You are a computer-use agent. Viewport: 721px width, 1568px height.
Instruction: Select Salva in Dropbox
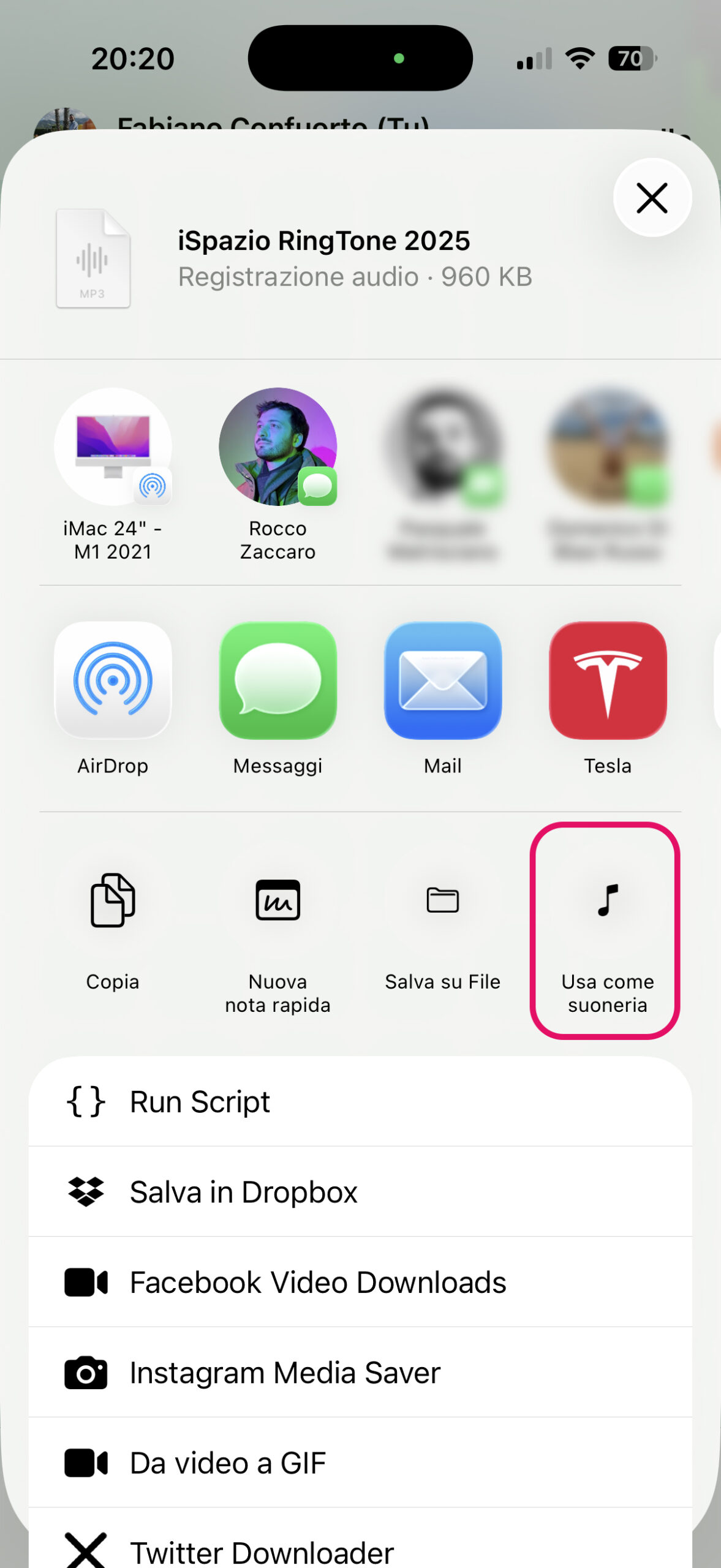[360, 1191]
